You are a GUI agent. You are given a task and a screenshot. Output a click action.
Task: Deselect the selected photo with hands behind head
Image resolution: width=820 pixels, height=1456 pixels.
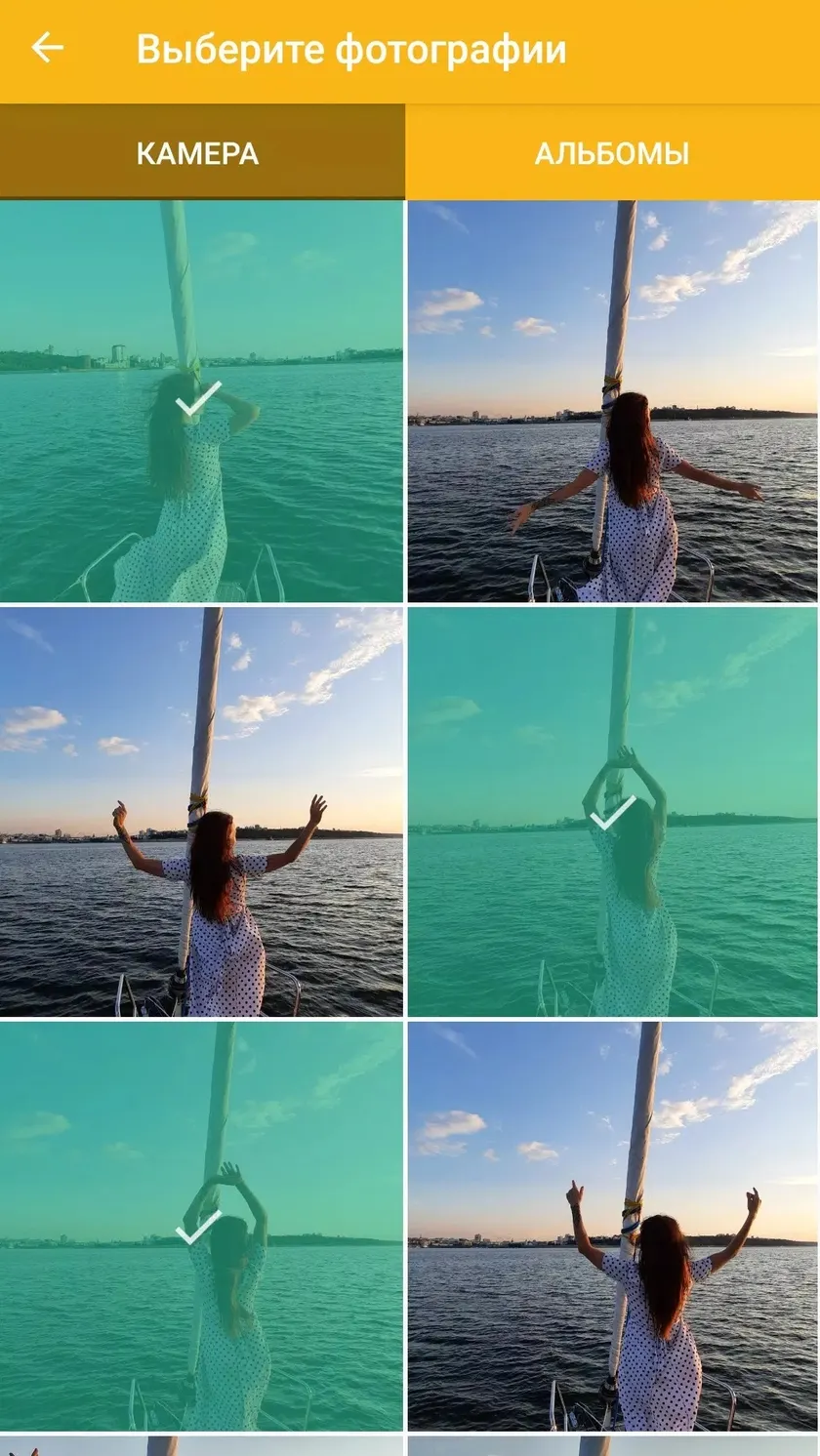tap(201, 401)
